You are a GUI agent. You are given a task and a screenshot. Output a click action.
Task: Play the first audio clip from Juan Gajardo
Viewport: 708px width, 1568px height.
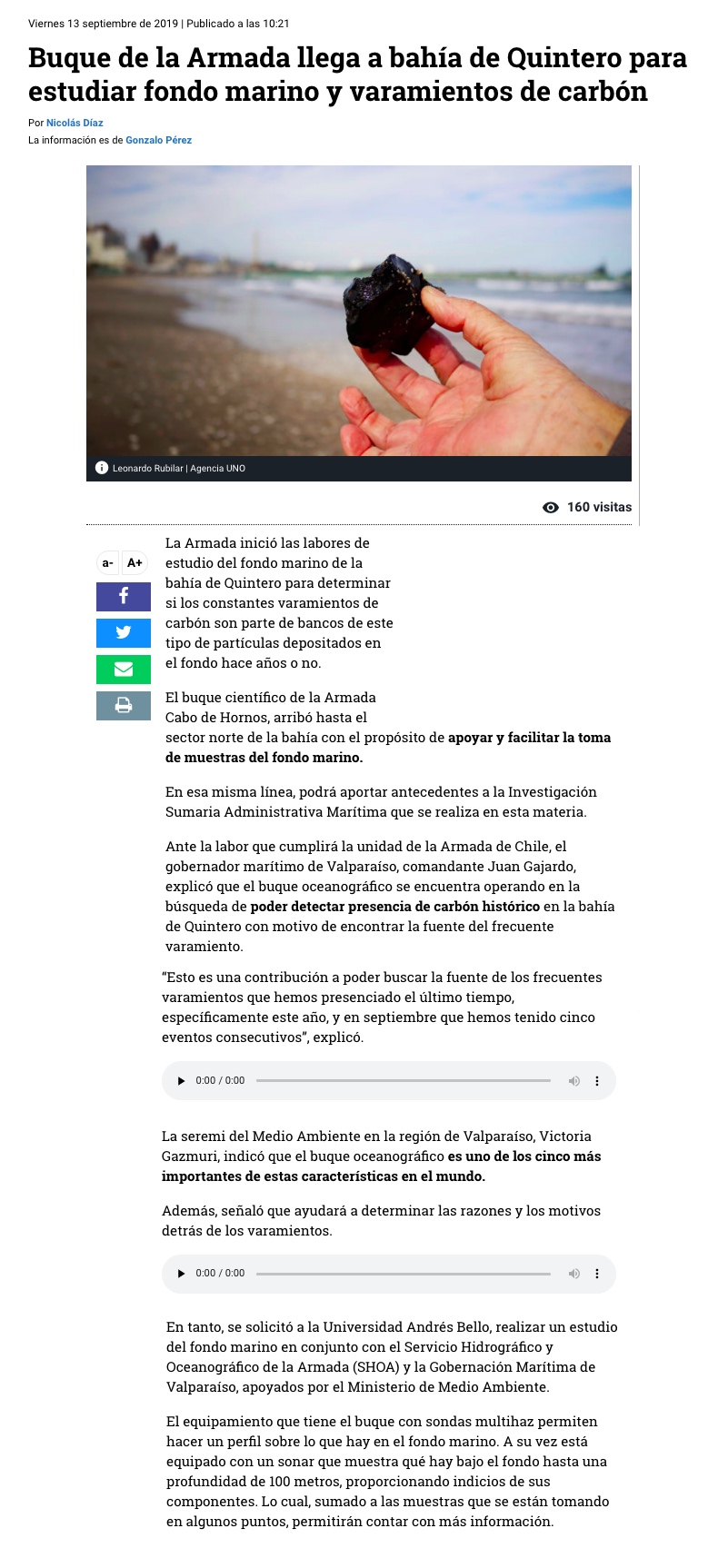pyautogui.click(x=181, y=1081)
